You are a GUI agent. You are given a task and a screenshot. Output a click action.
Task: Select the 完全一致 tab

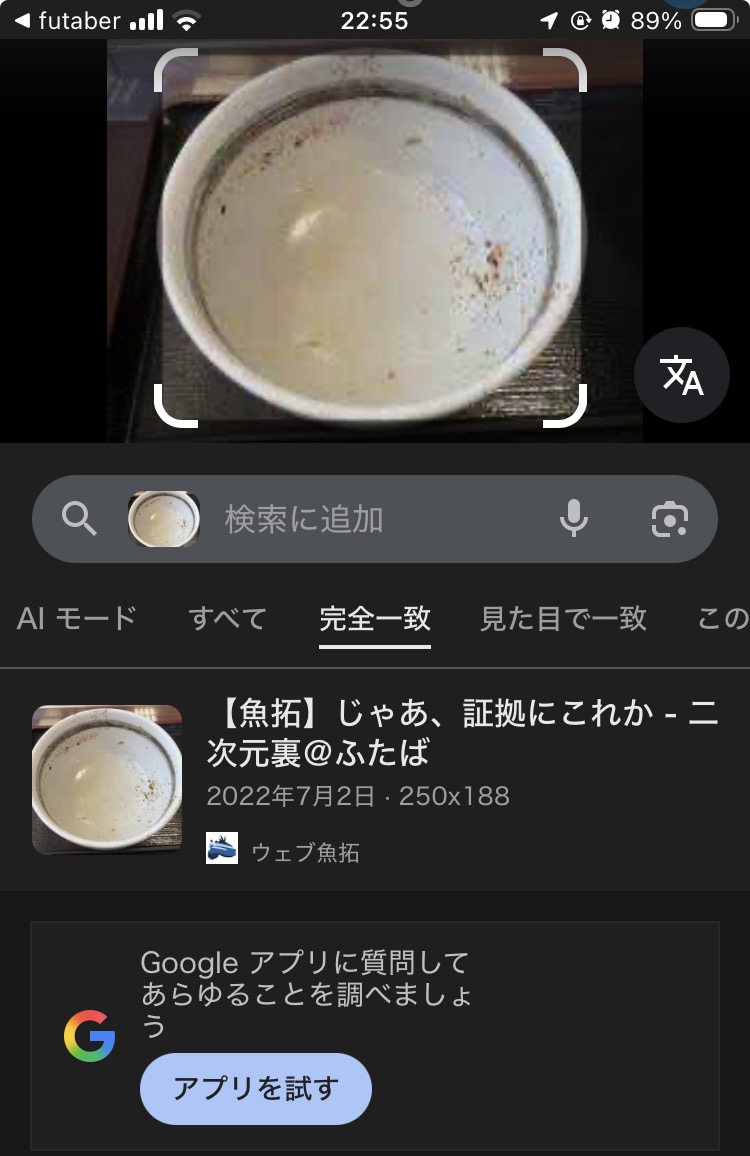(375, 619)
